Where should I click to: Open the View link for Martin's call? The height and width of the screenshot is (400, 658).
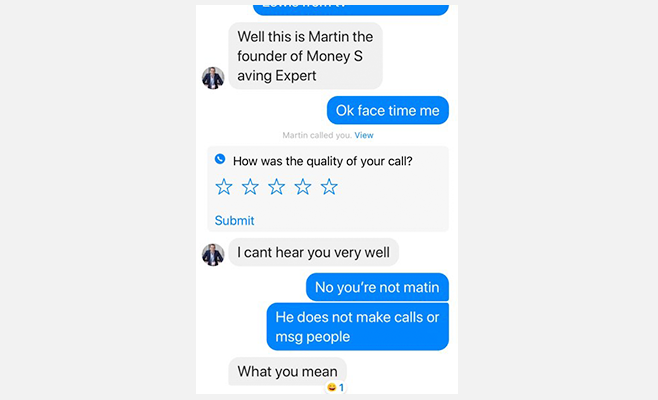point(364,135)
